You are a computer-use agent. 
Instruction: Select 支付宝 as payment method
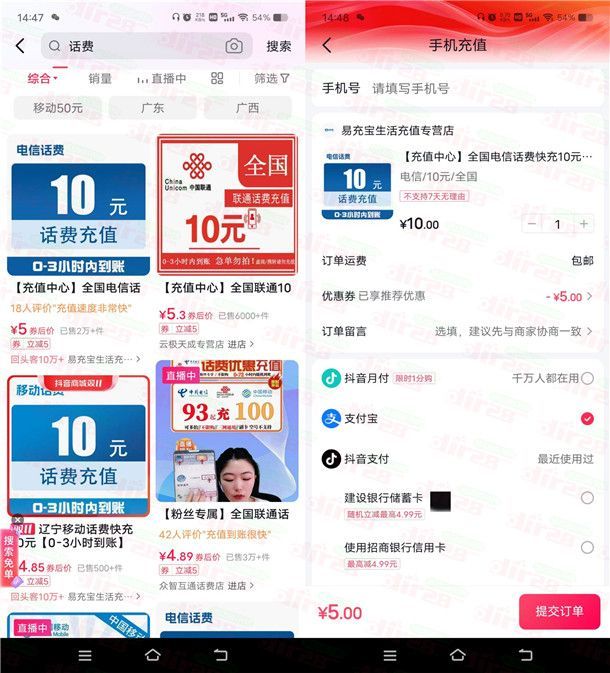(587, 418)
